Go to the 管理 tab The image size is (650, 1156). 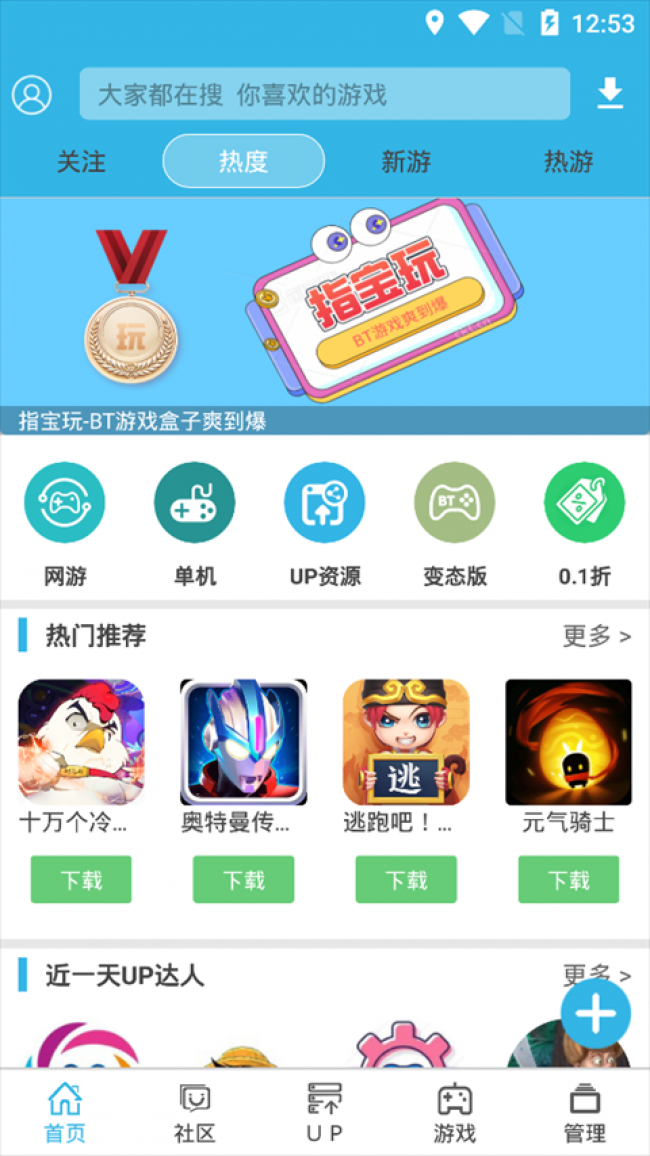click(584, 1113)
